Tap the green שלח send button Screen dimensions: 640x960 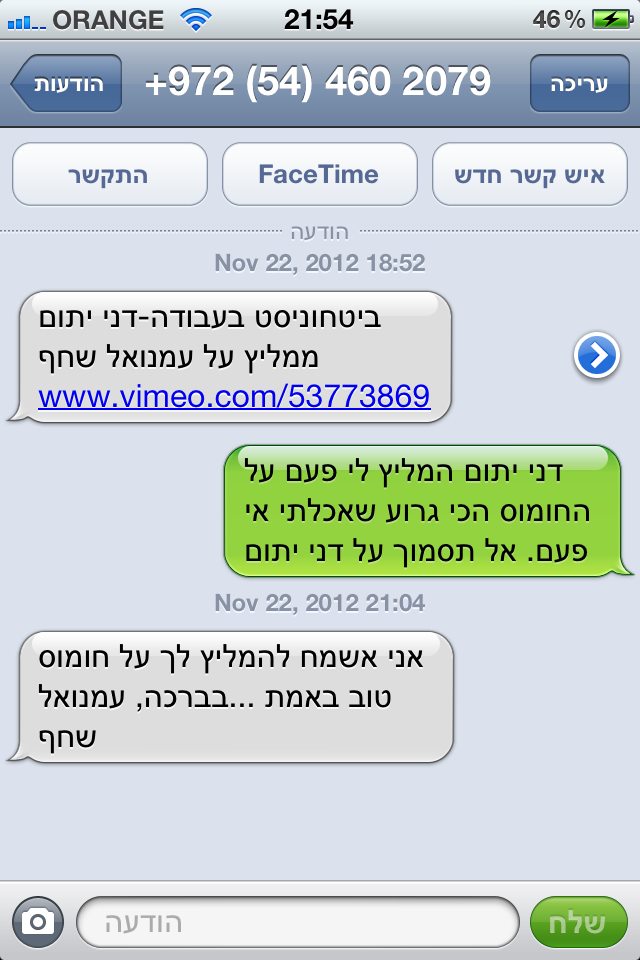[x=578, y=921]
